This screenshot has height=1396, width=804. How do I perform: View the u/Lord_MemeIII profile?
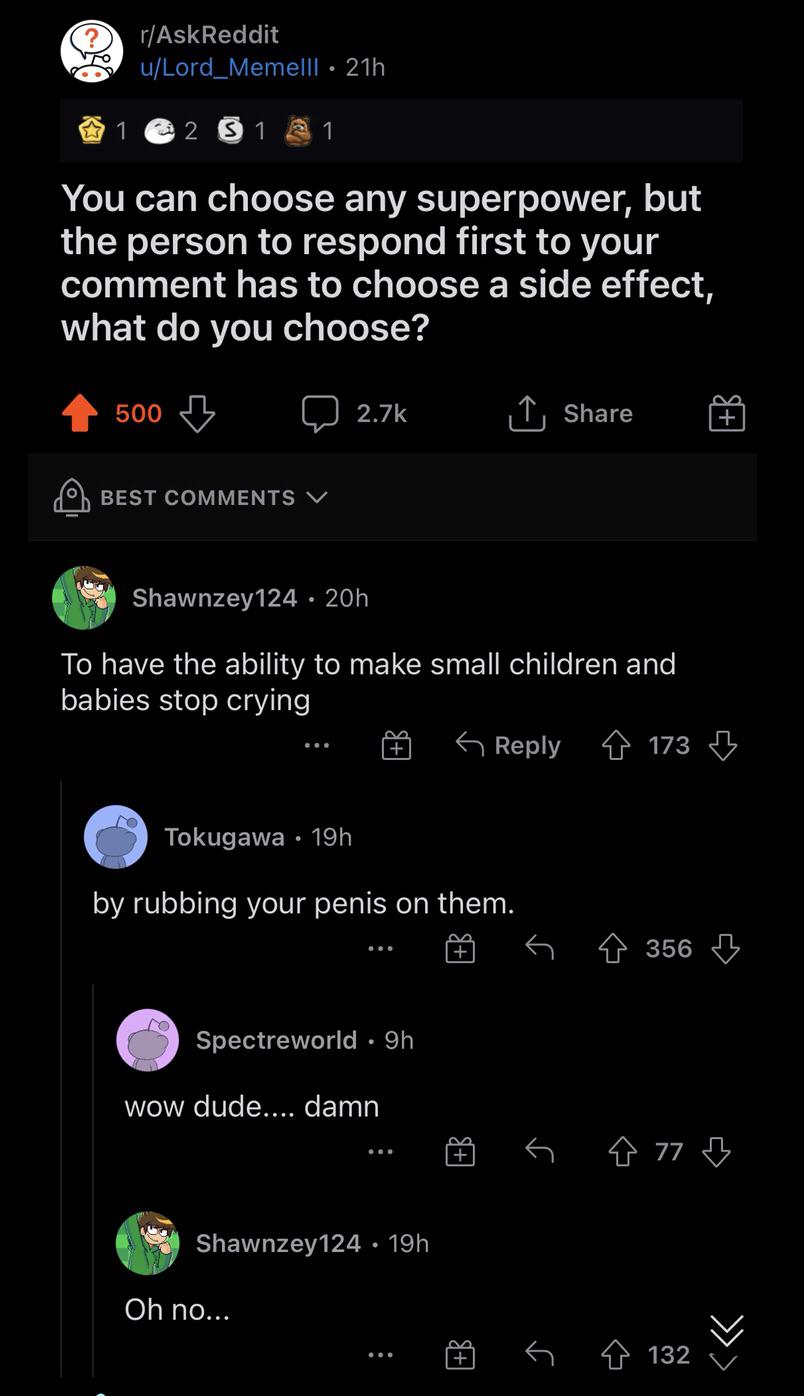(x=228, y=67)
